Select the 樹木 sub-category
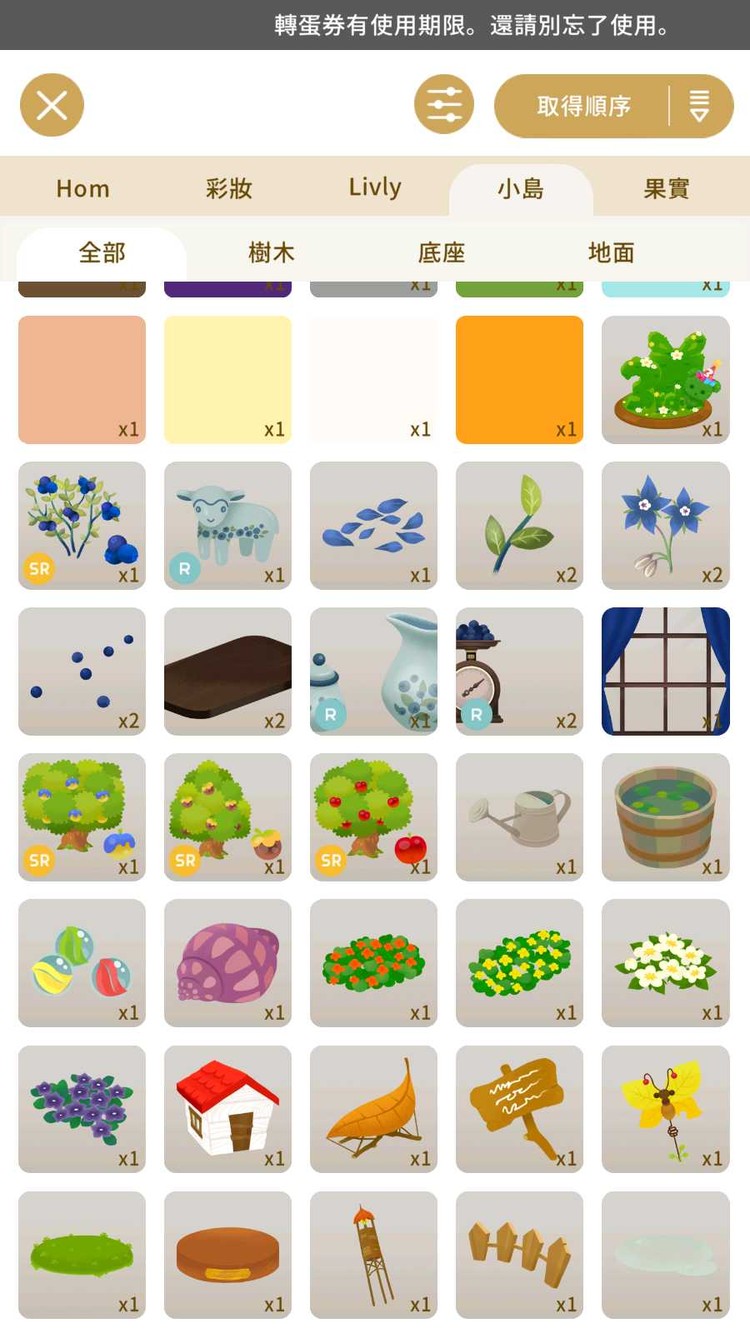The width and height of the screenshot is (750, 1333). pos(272,253)
